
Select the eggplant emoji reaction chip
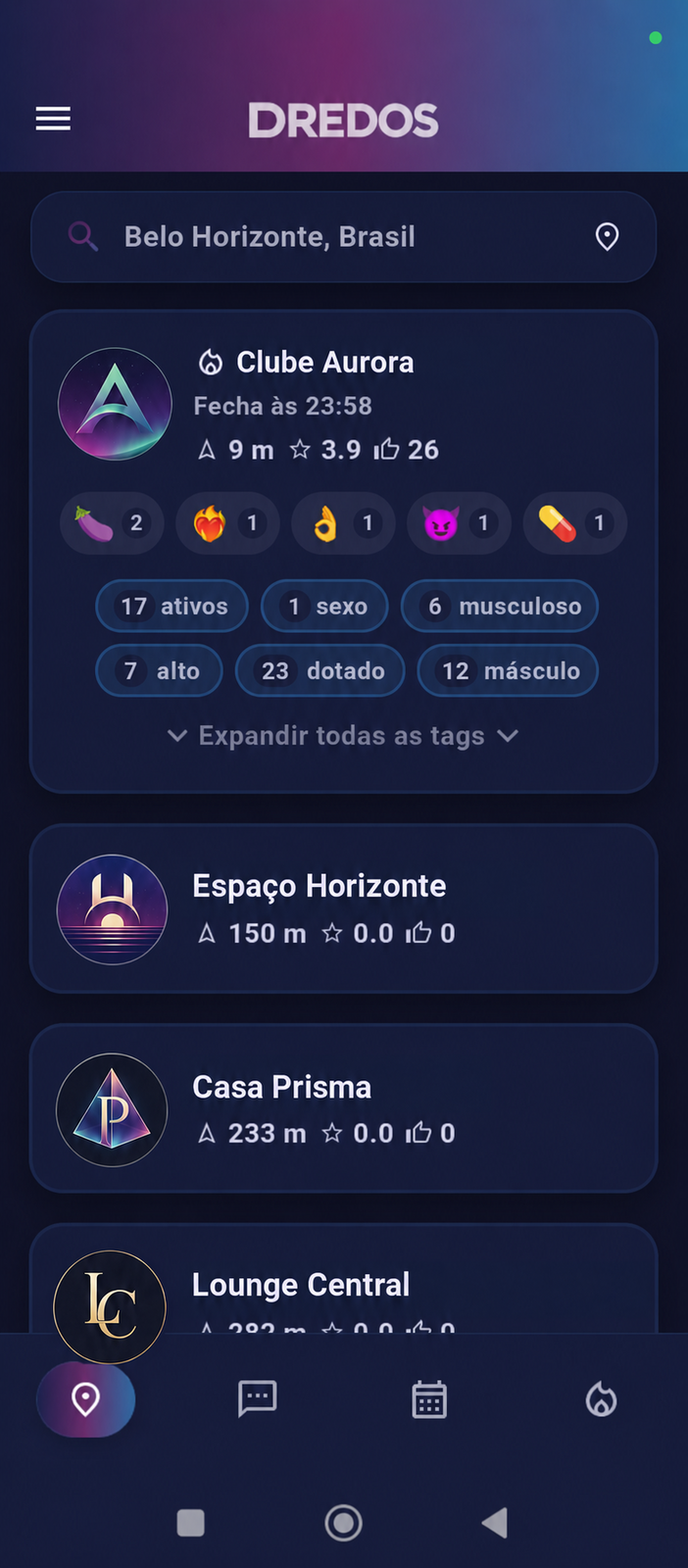(x=112, y=523)
